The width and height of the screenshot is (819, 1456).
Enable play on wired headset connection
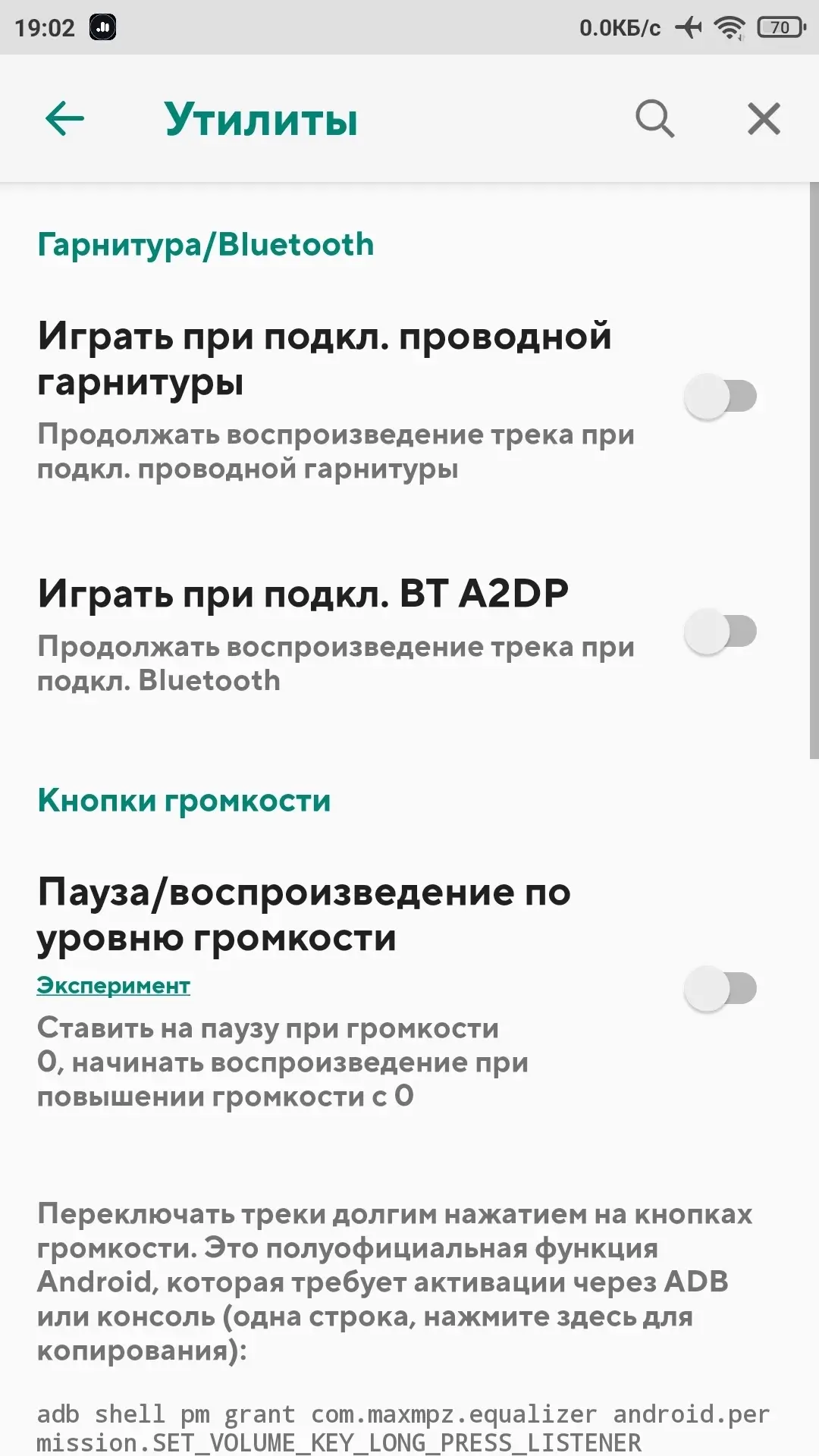(720, 397)
